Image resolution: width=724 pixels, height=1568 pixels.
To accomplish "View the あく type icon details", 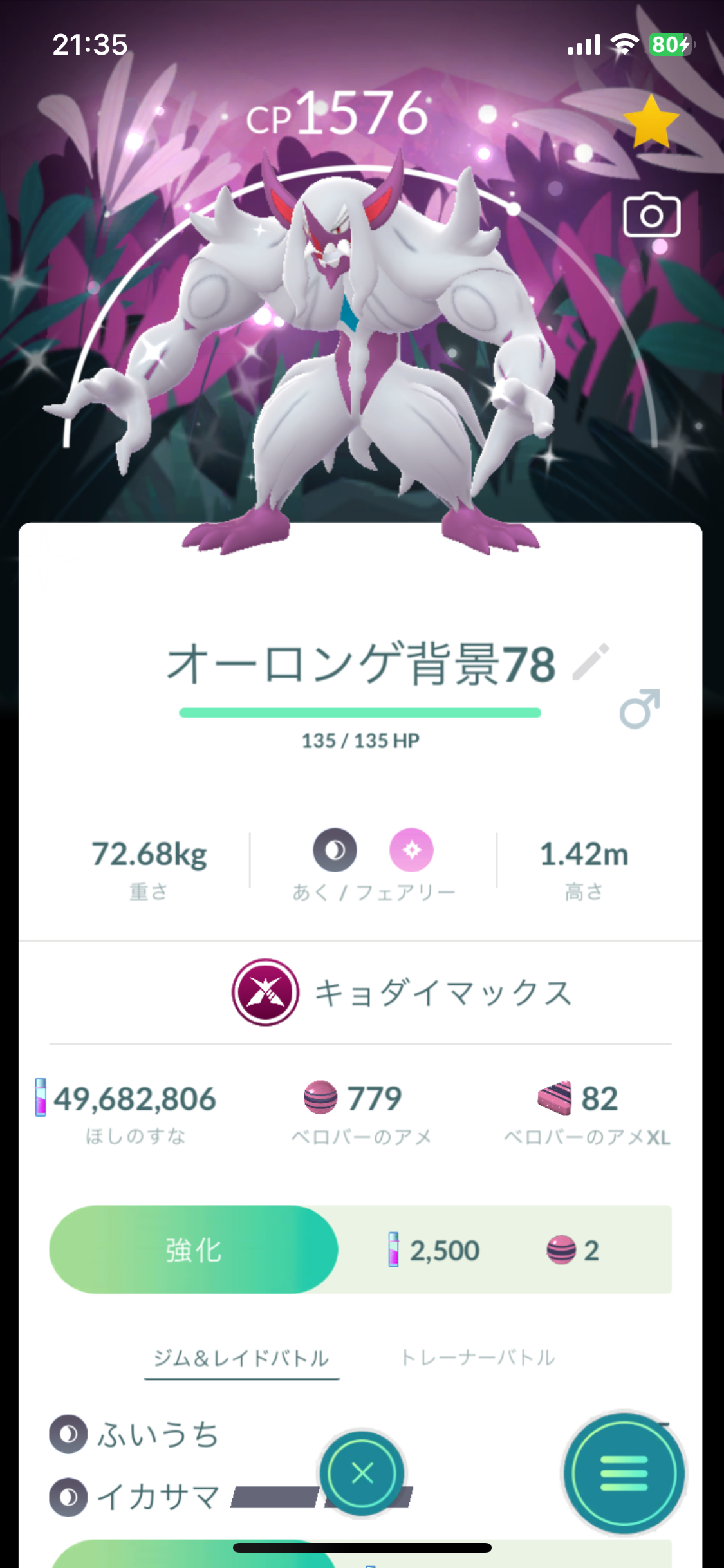I will click(335, 850).
